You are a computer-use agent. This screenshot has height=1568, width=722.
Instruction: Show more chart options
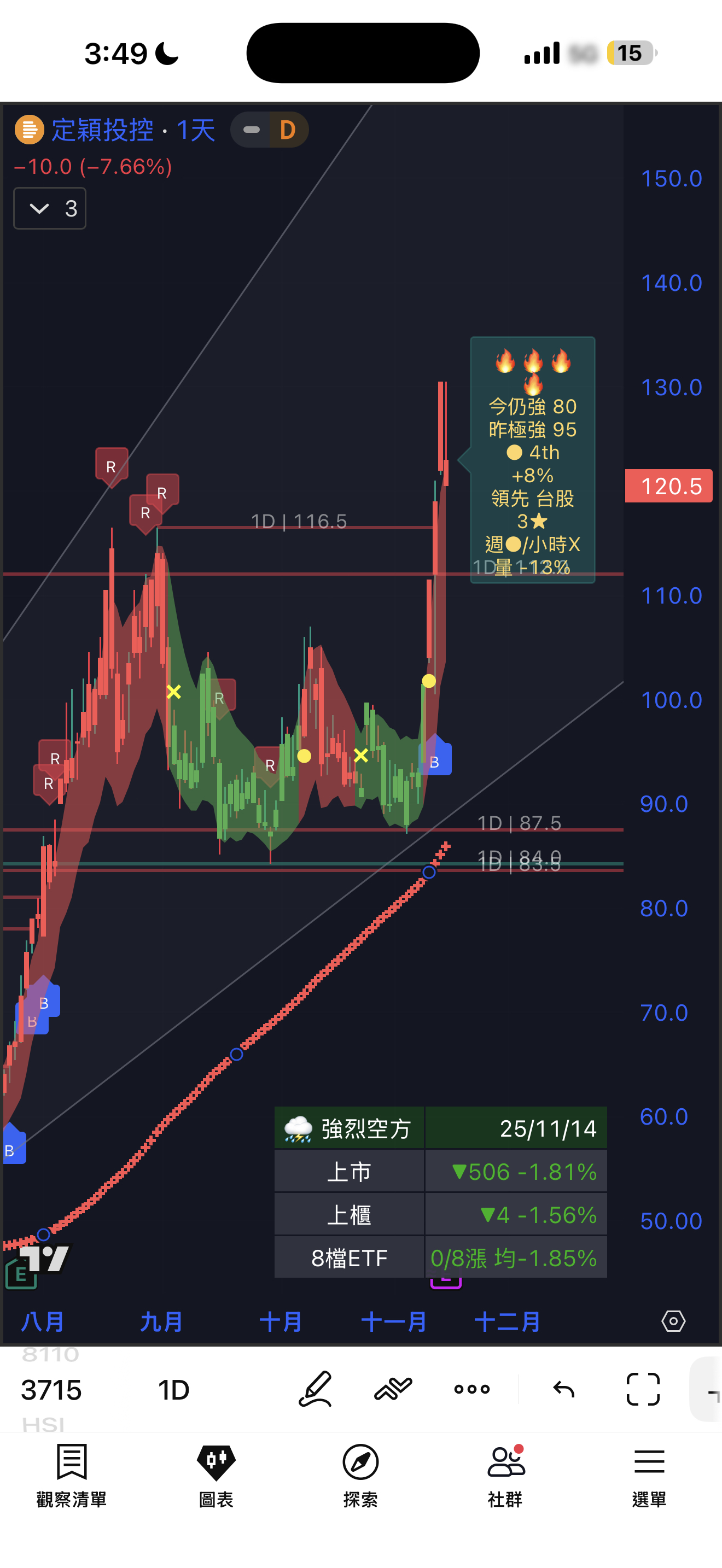pyautogui.click(x=472, y=1389)
